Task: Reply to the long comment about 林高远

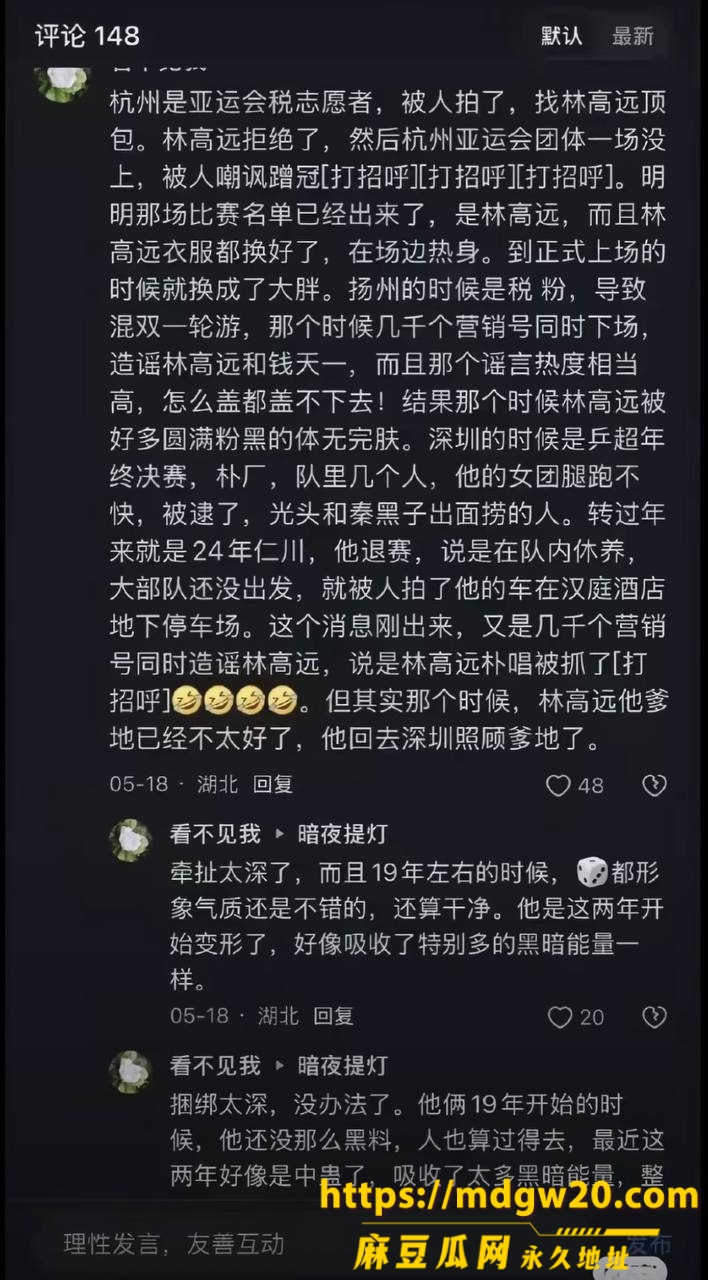Action: [273, 784]
